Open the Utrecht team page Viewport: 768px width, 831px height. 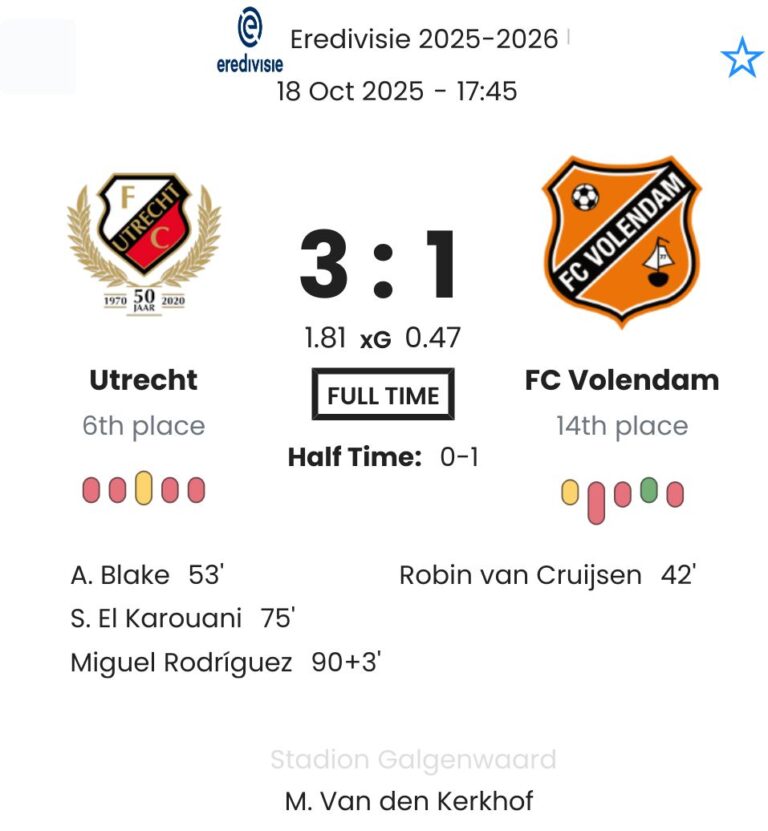pyautogui.click(x=143, y=380)
